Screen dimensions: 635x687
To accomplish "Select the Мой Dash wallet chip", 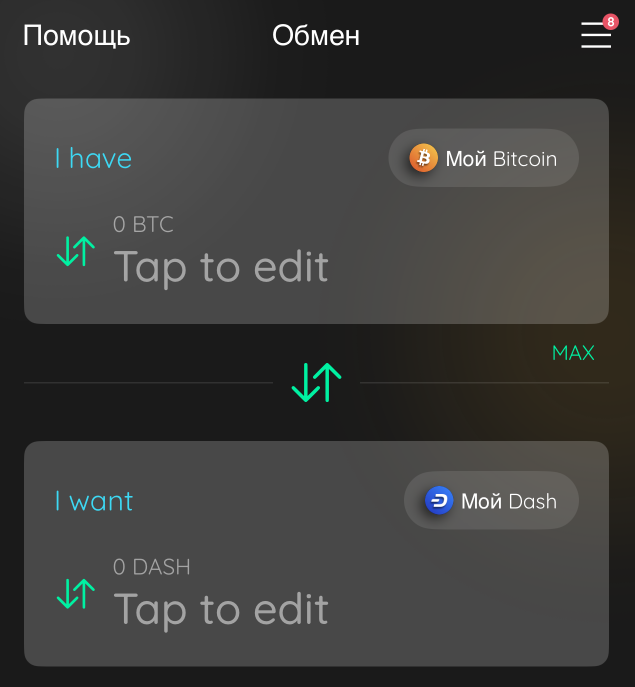I will click(x=491, y=501).
